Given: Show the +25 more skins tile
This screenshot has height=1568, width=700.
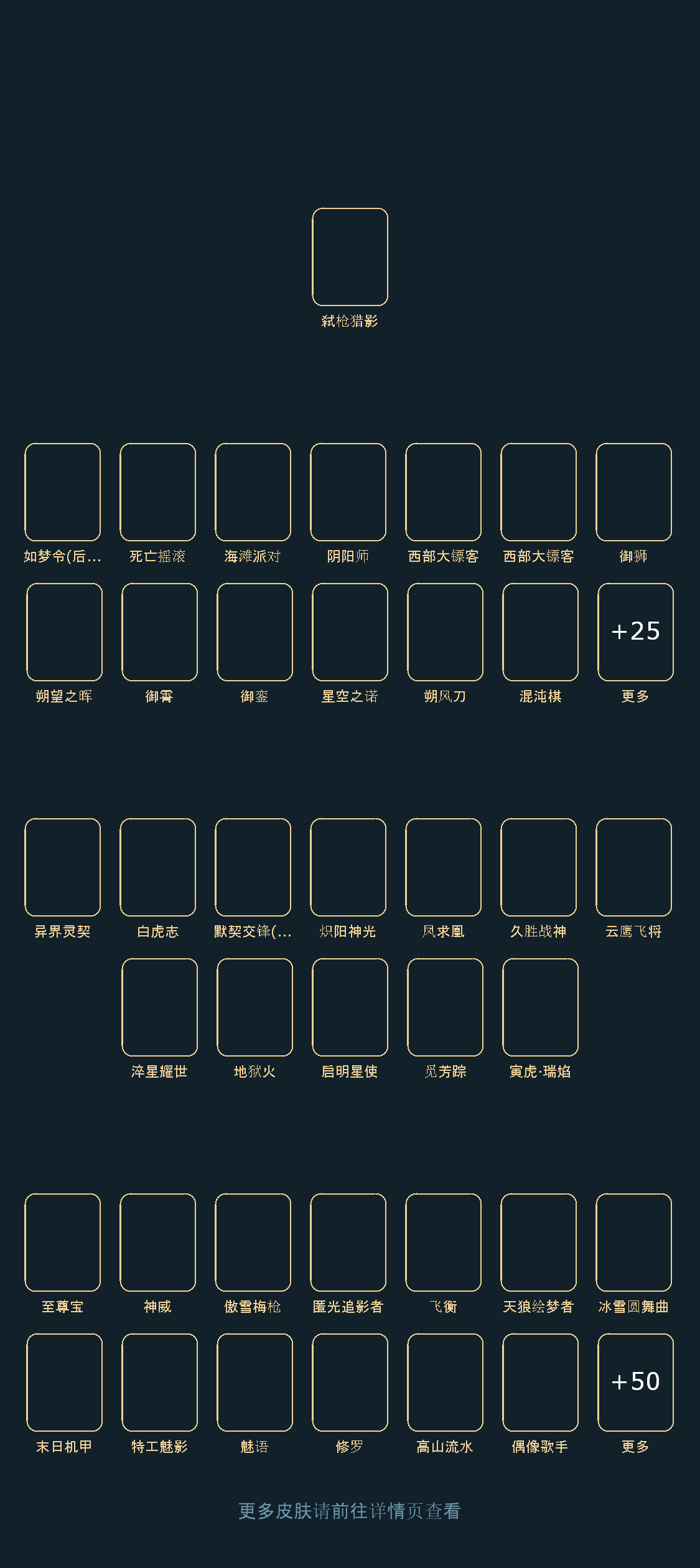Looking at the screenshot, I should click(635, 632).
